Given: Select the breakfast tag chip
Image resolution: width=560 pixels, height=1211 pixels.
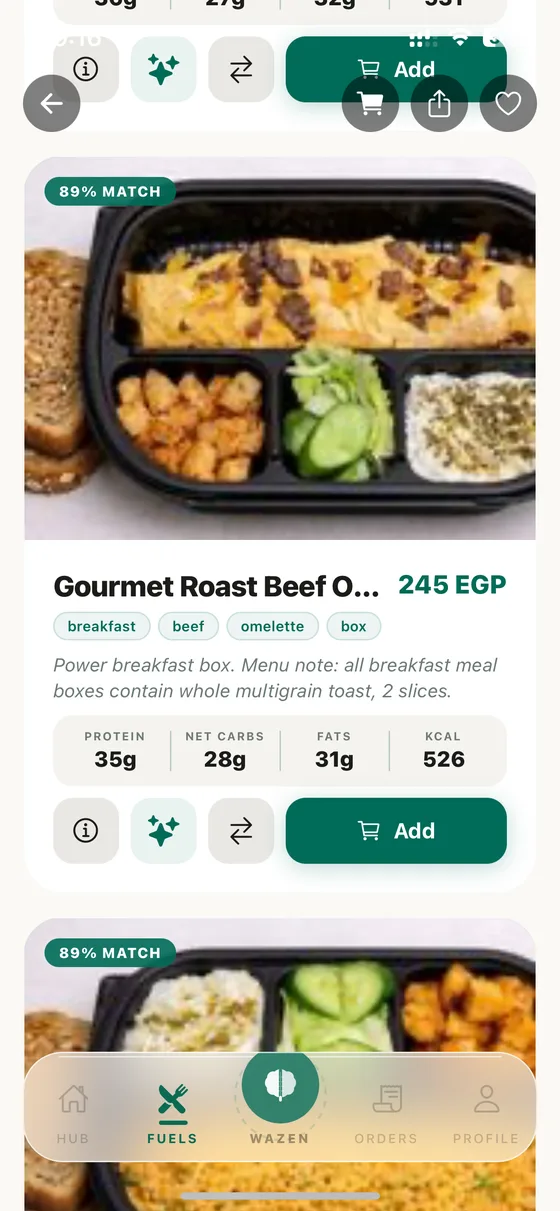Looking at the screenshot, I should tap(102, 626).
